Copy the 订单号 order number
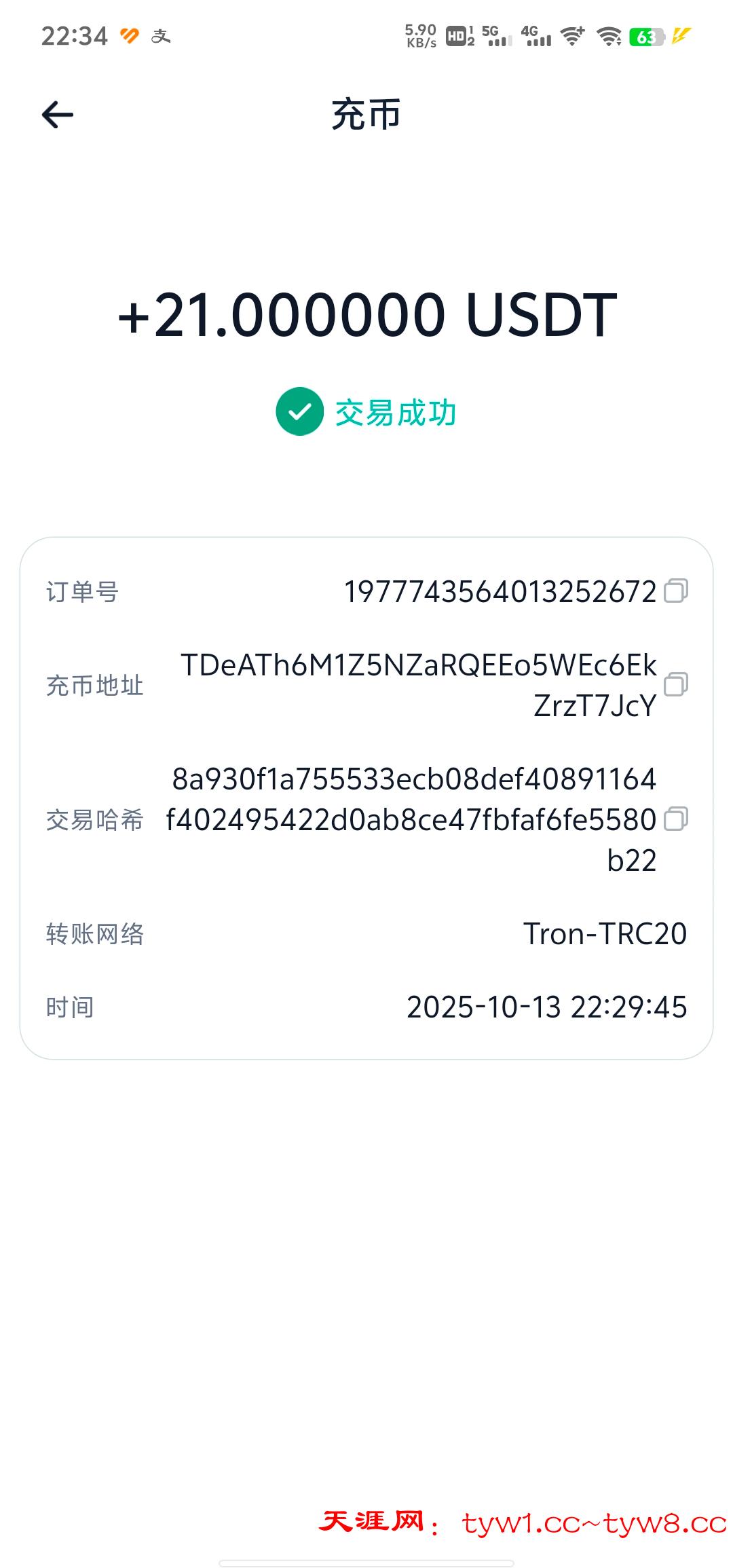The image size is (733, 1568). (x=675, y=591)
